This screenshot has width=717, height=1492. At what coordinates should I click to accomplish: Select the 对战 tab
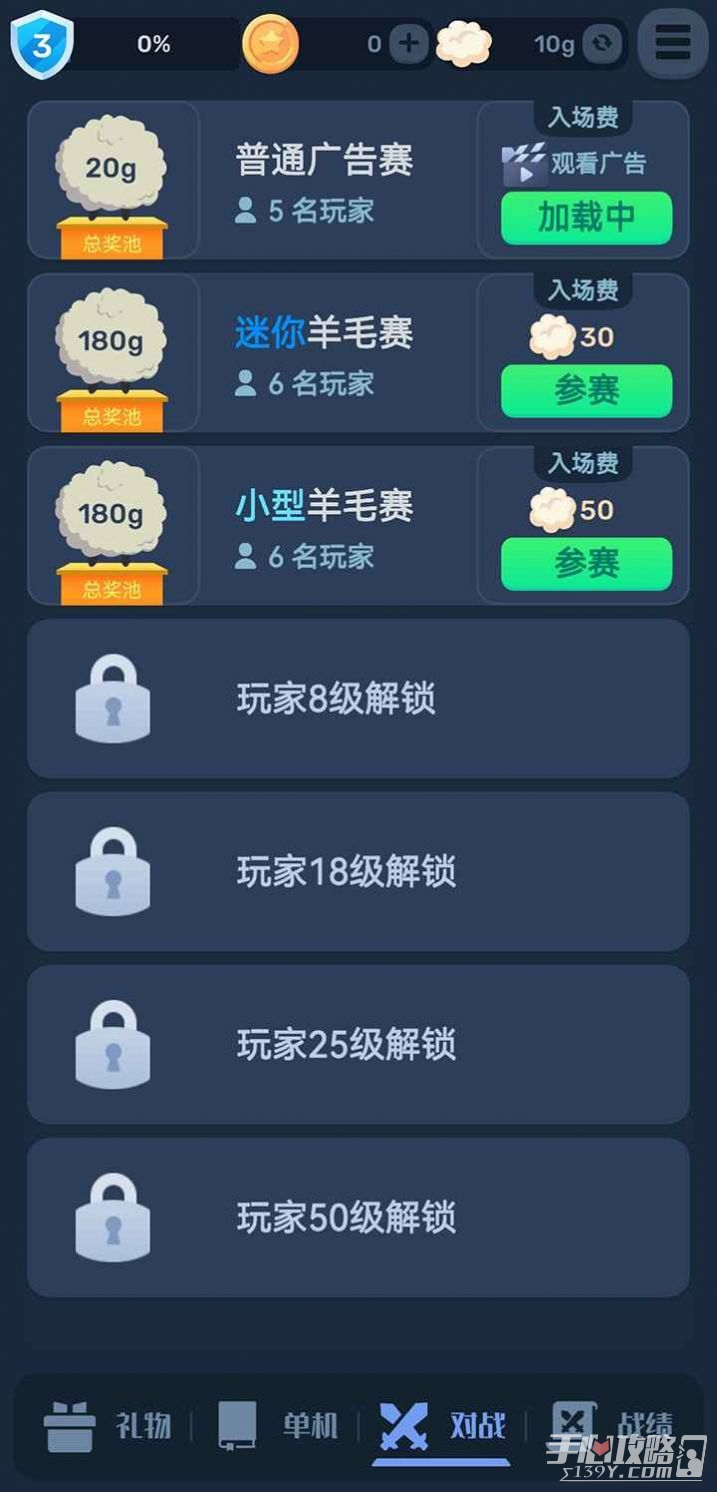(442, 1425)
